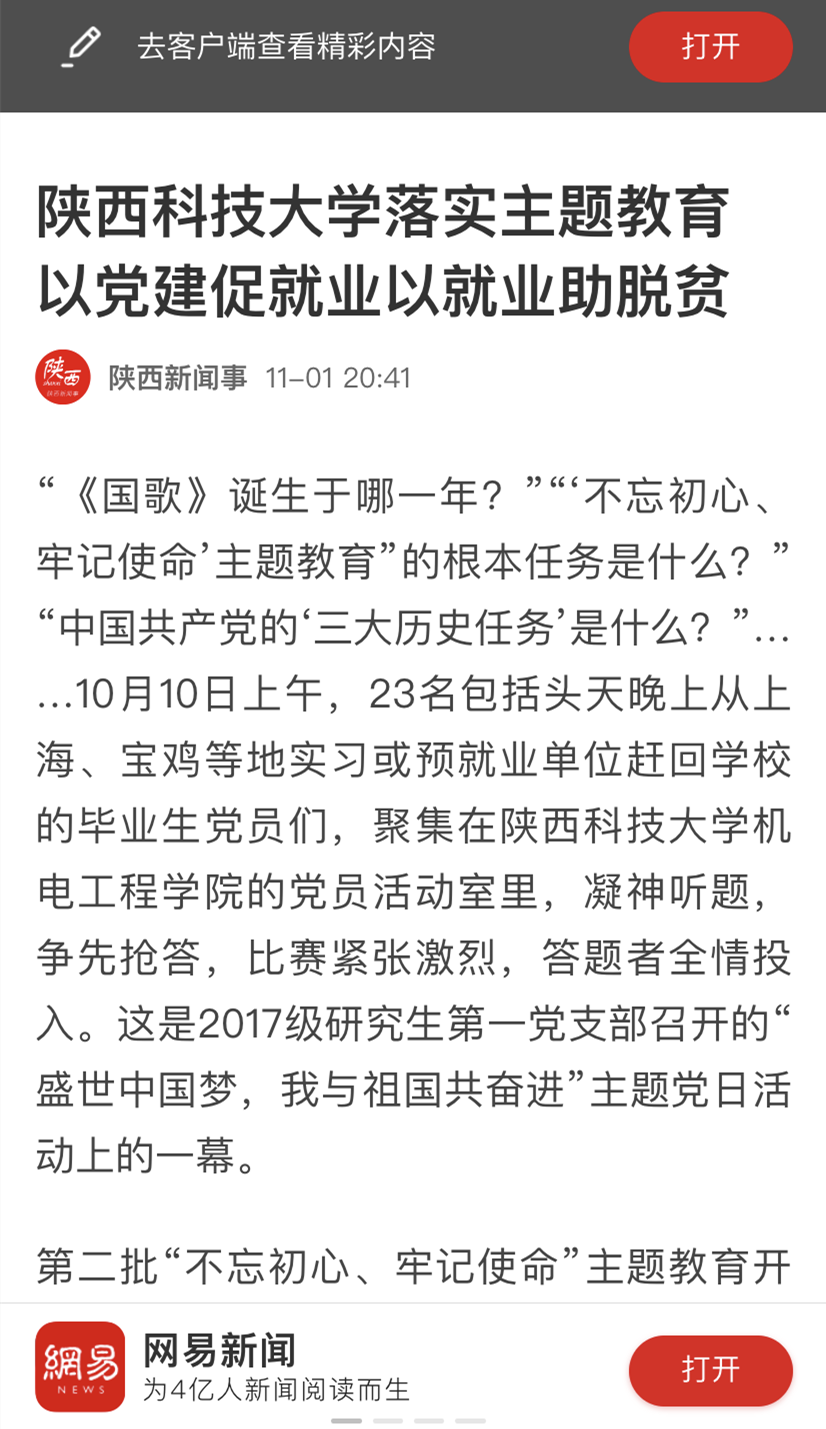Tap the 去客户端查看精彩内容 banner text

pos(286,47)
